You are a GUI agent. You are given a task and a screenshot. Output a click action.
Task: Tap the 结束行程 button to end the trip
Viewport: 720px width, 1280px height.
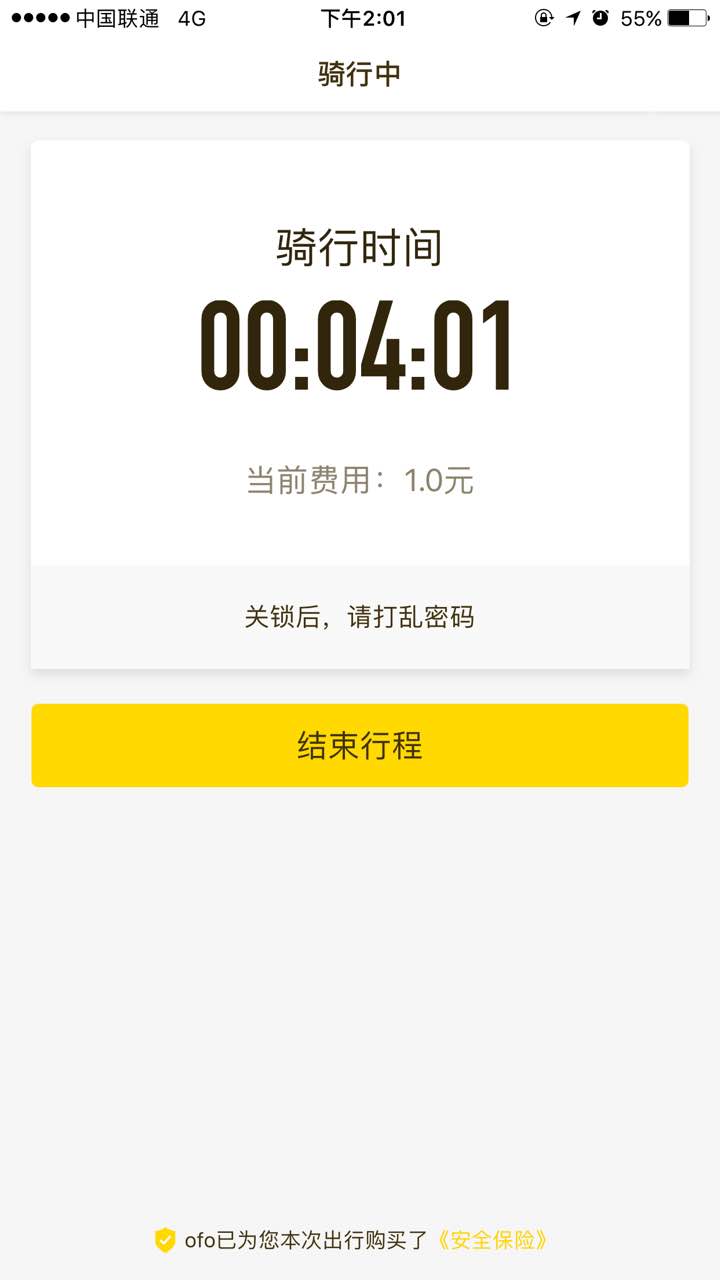pyautogui.click(x=360, y=745)
